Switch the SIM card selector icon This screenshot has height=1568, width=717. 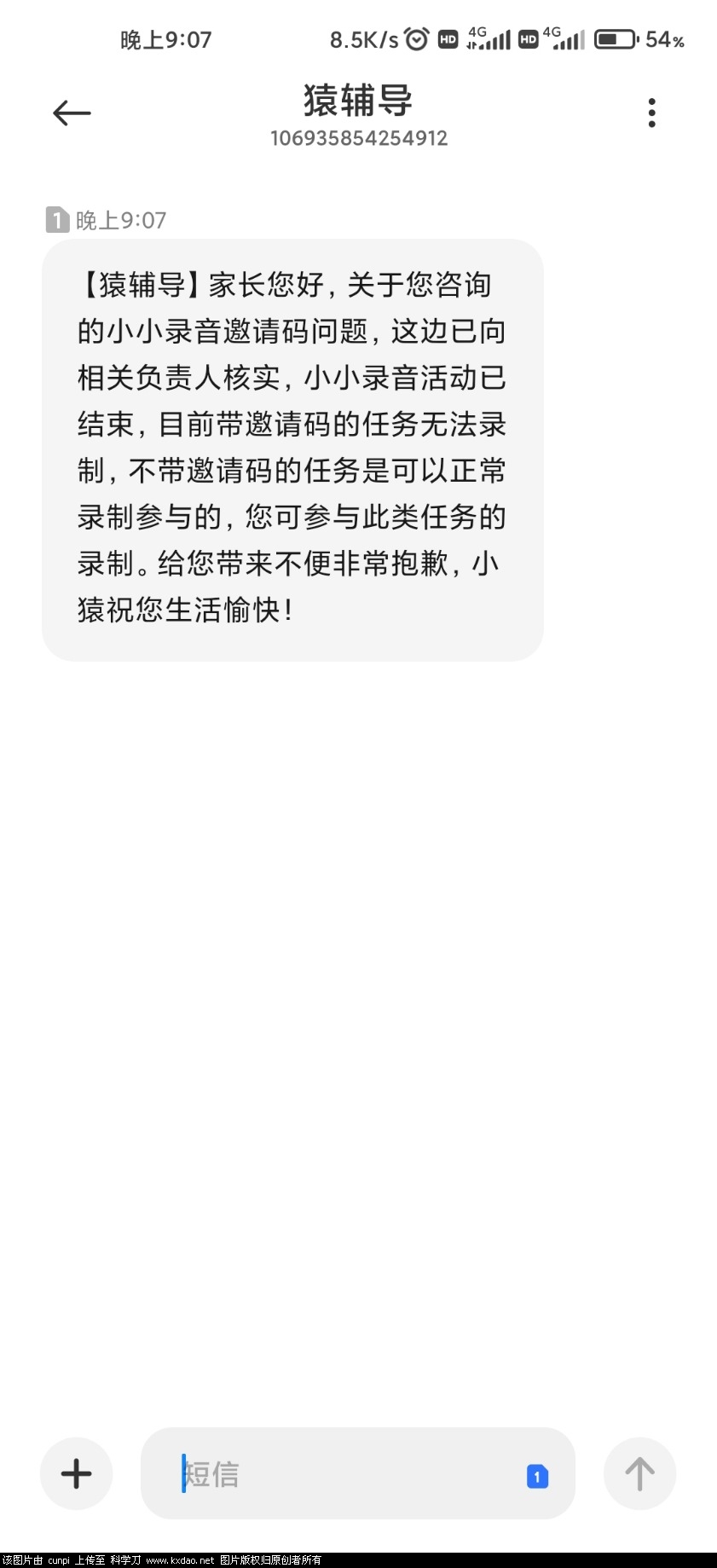point(537,1476)
